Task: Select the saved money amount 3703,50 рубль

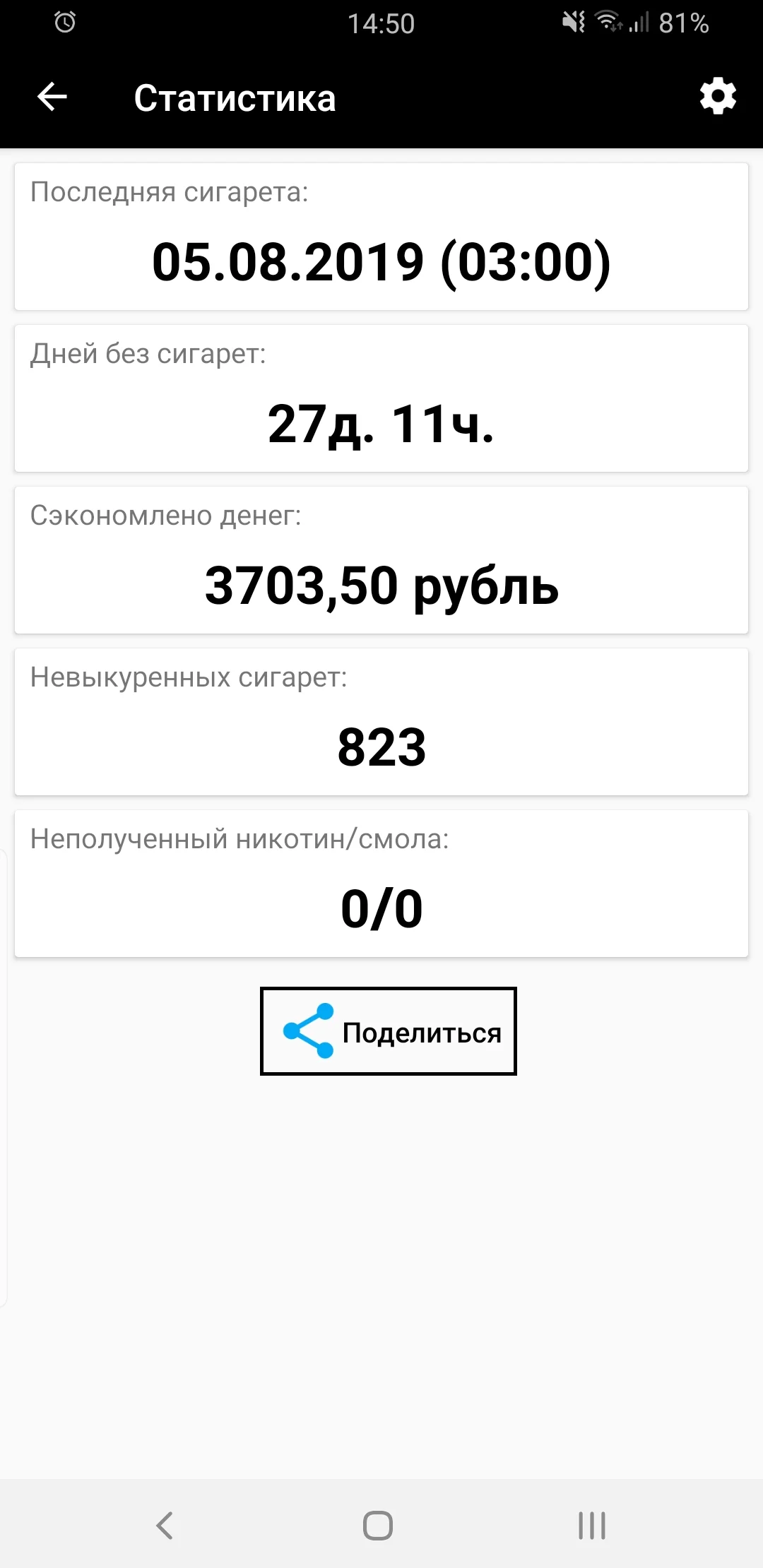Action: [x=381, y=587]
